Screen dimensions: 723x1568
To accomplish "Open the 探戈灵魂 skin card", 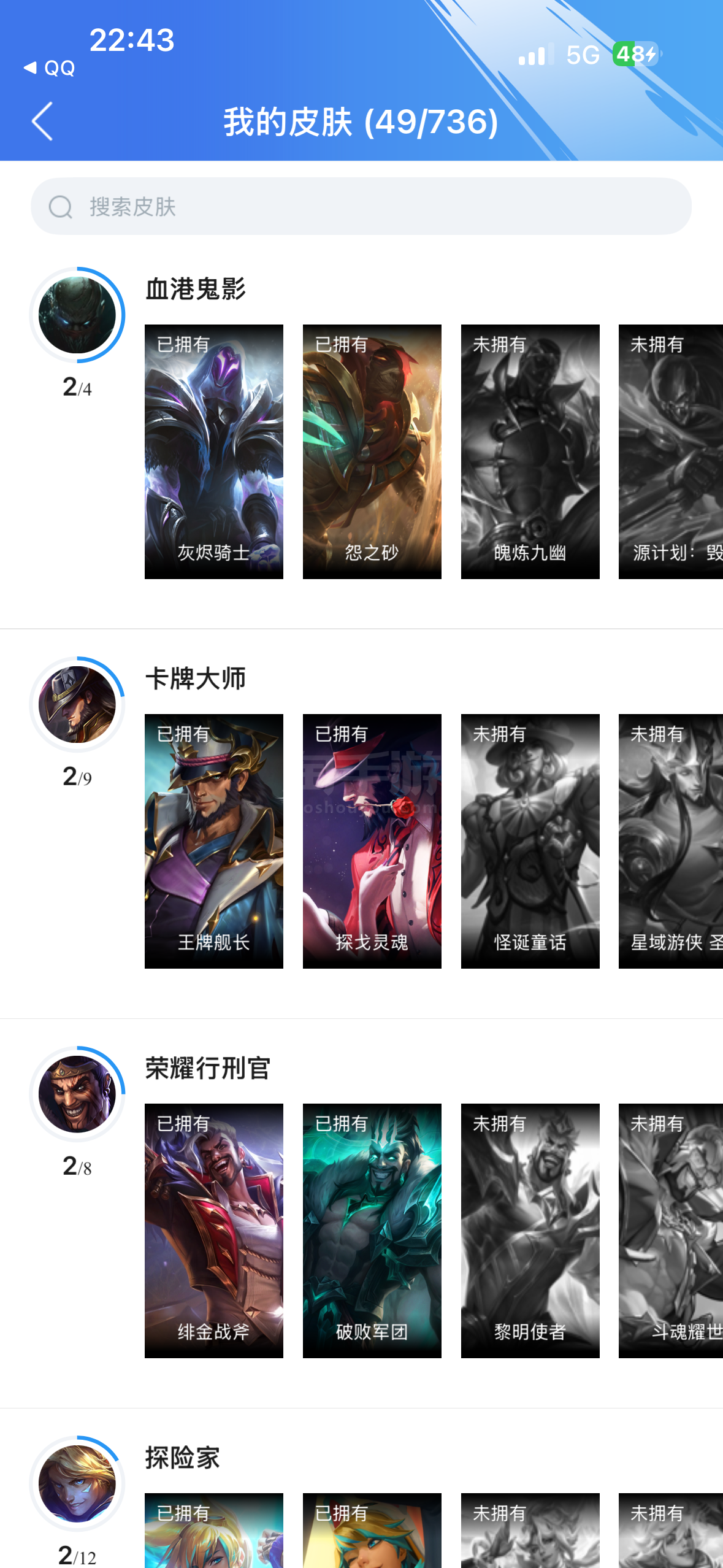I will (x=372, y=841).
